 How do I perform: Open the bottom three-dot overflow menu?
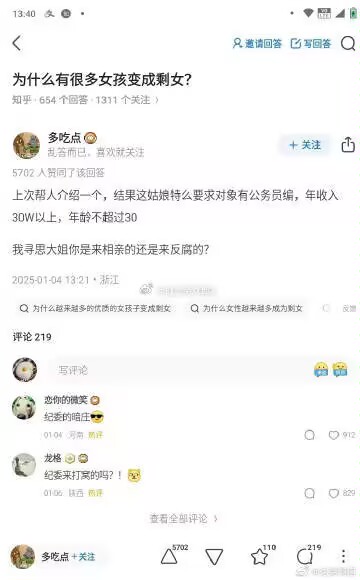[343, 556]
